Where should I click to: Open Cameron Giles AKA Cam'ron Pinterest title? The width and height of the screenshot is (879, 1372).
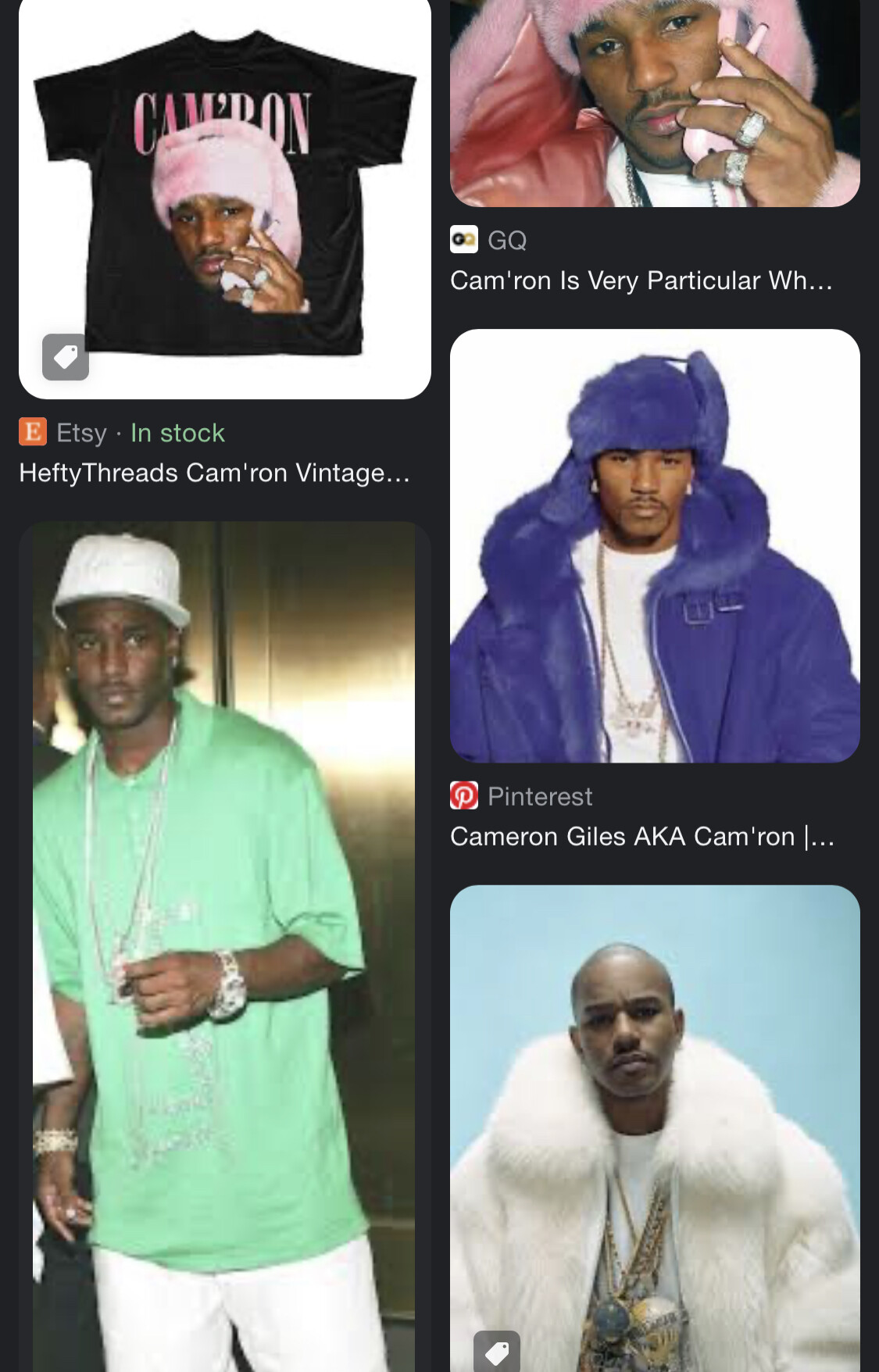[x=641, y=837]
